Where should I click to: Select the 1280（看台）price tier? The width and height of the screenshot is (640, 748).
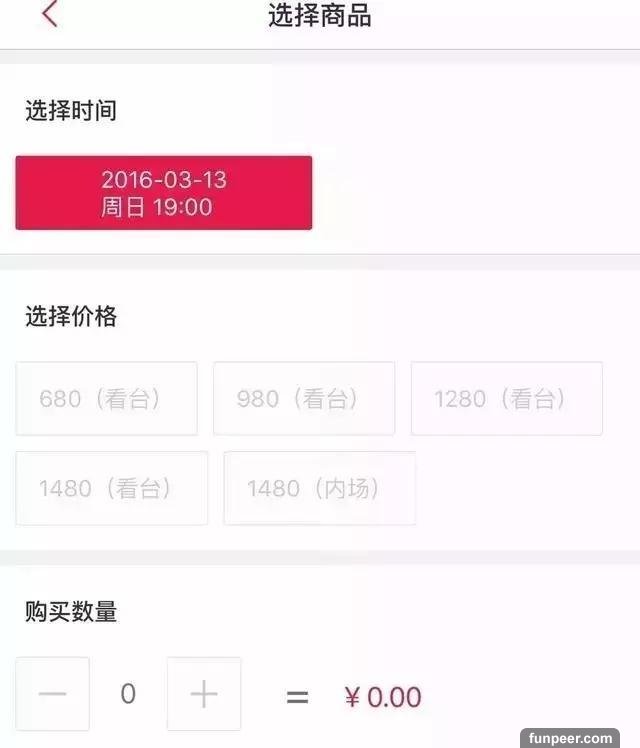(506, 399)
